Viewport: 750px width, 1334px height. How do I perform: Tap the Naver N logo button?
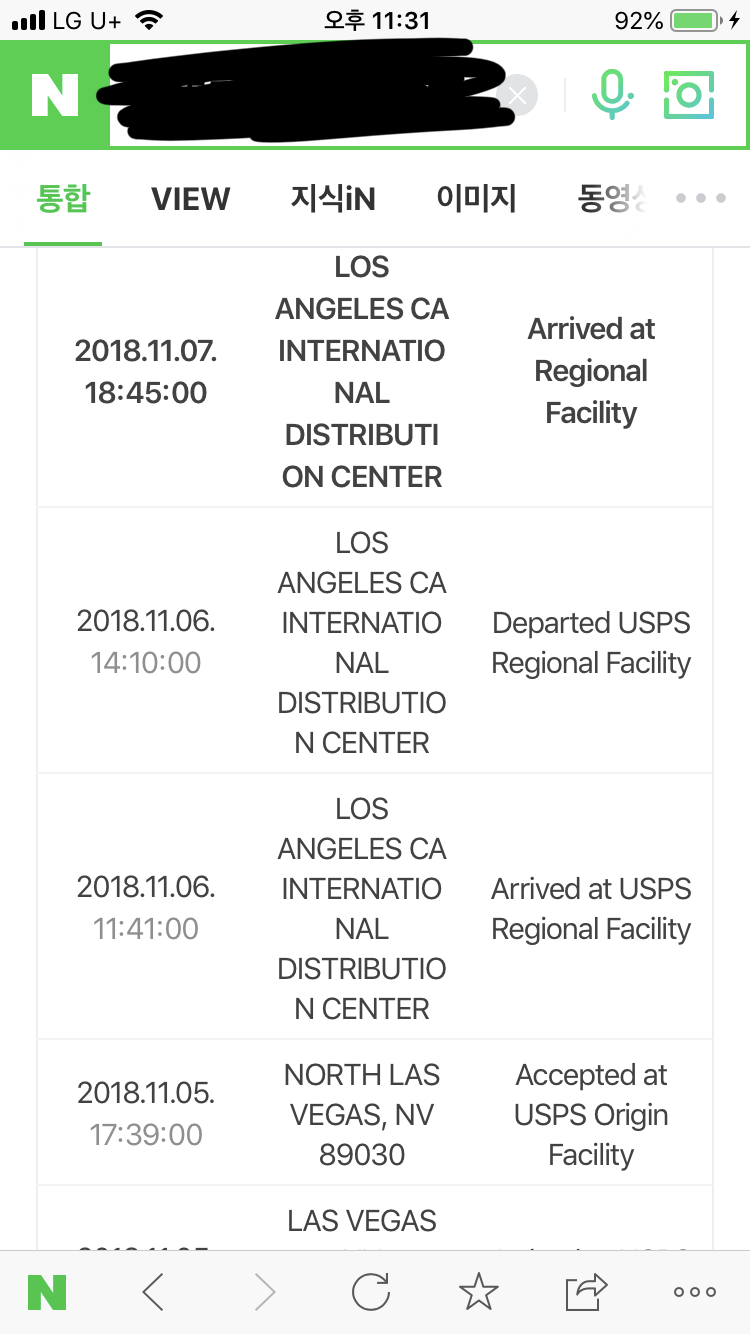click(54, 96)
